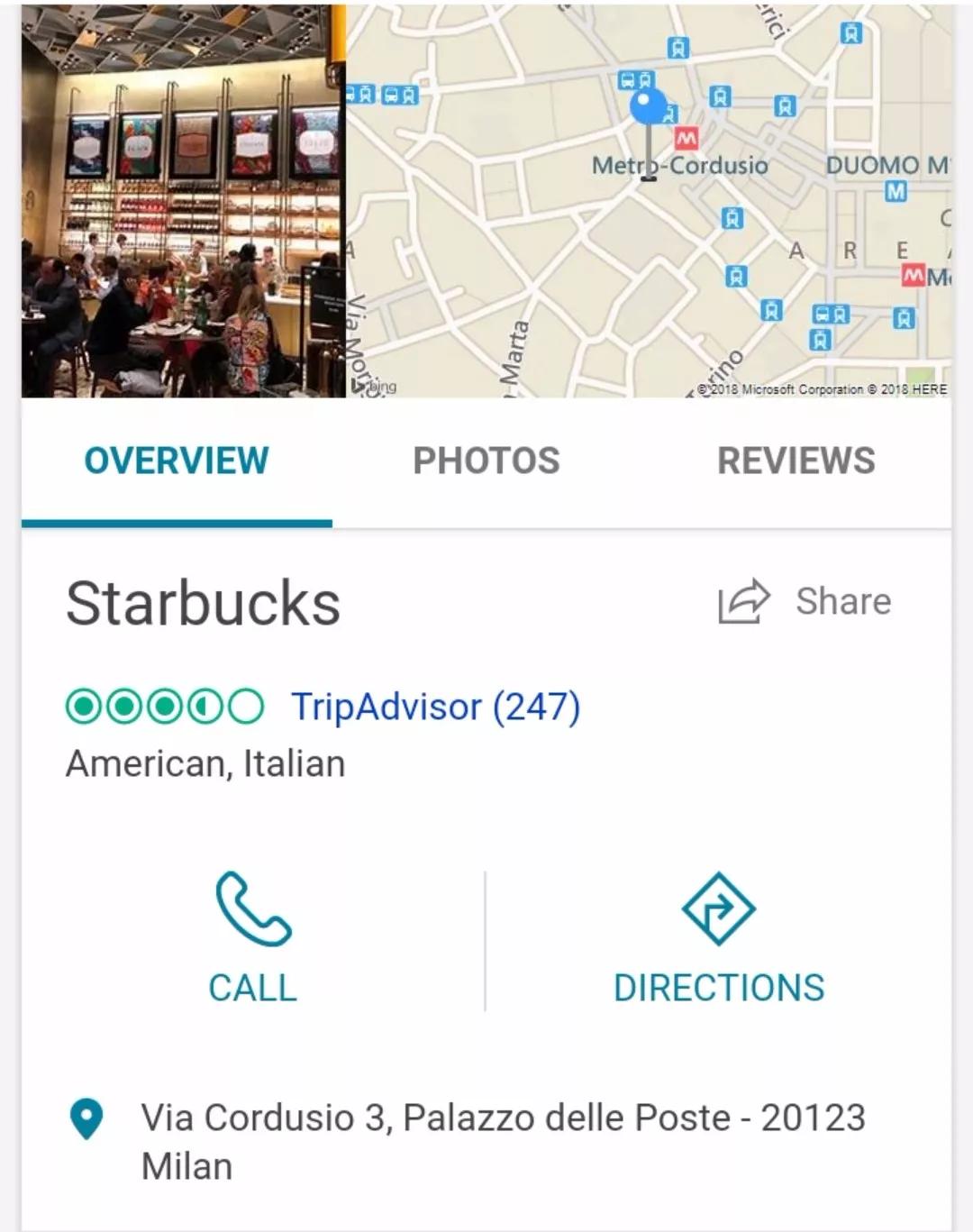Share the Starbucks listing

click(x=805, y=601)
